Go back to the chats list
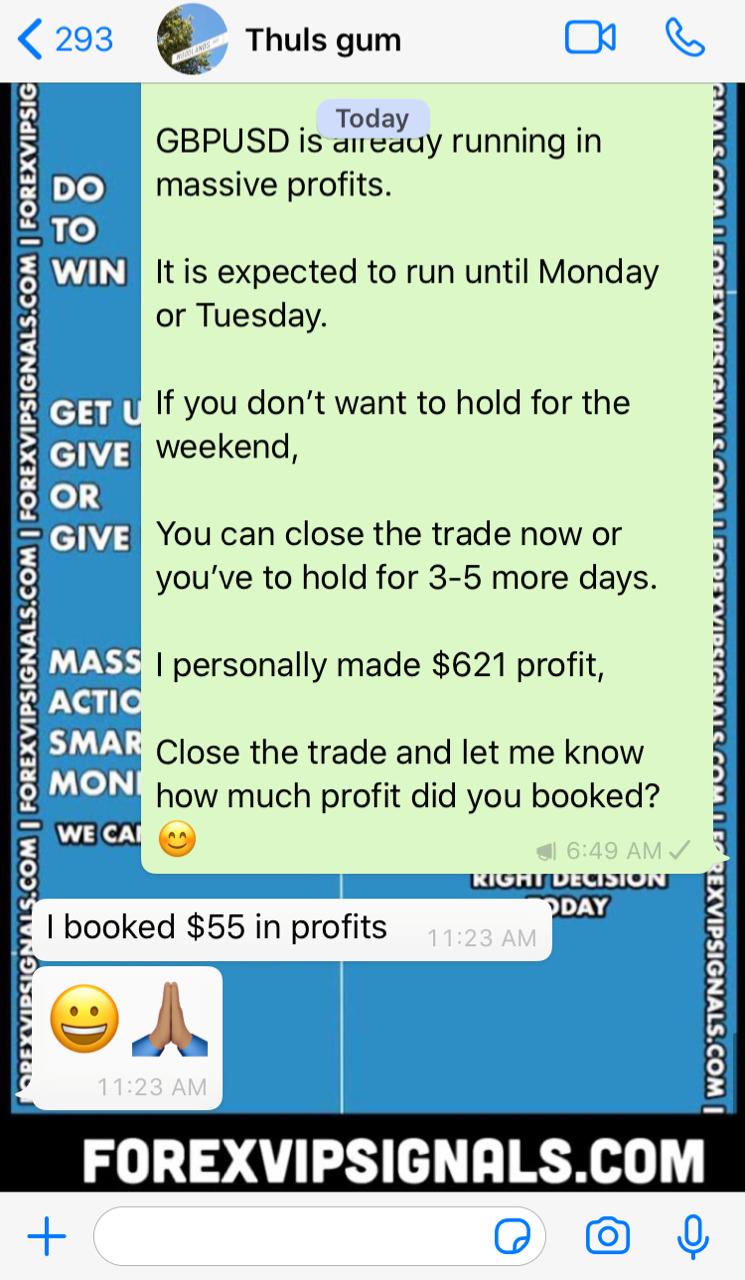Viewport: 745px width, 1280px height. point(62,40)
